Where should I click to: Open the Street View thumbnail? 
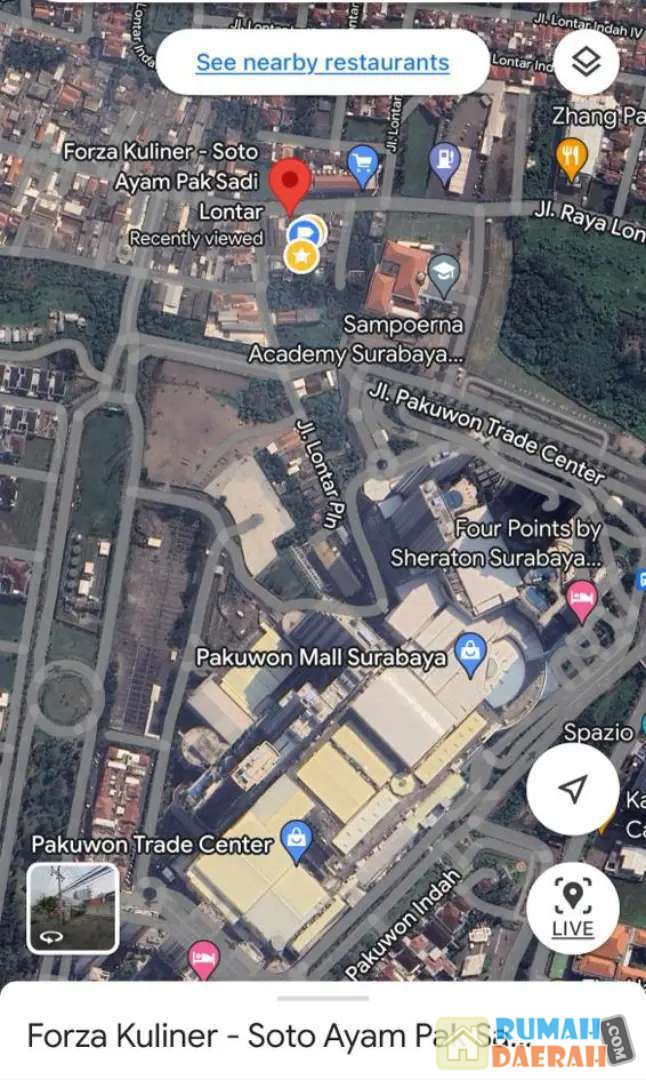pos(73,908)
